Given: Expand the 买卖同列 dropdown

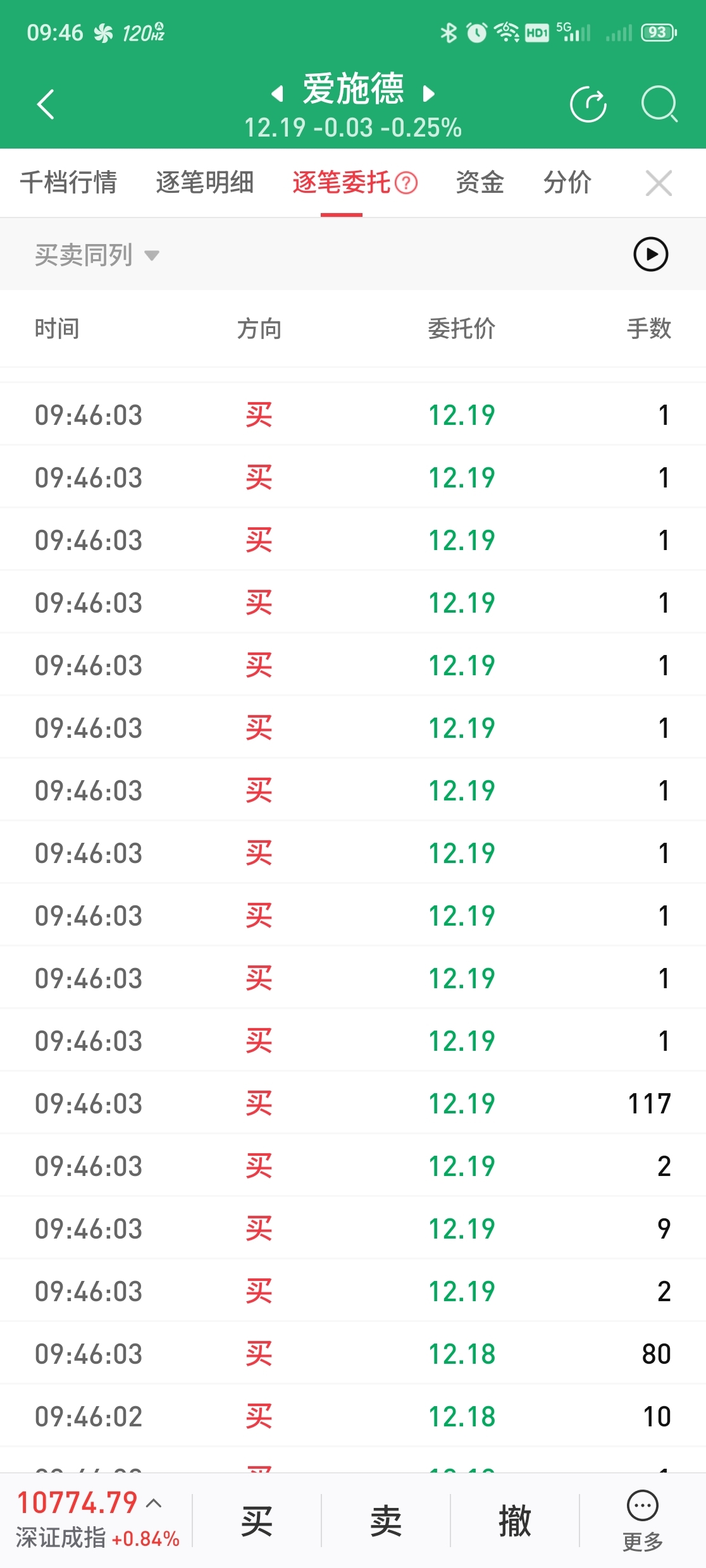Looking at the screenshot, I should click(x=97, y=255).
